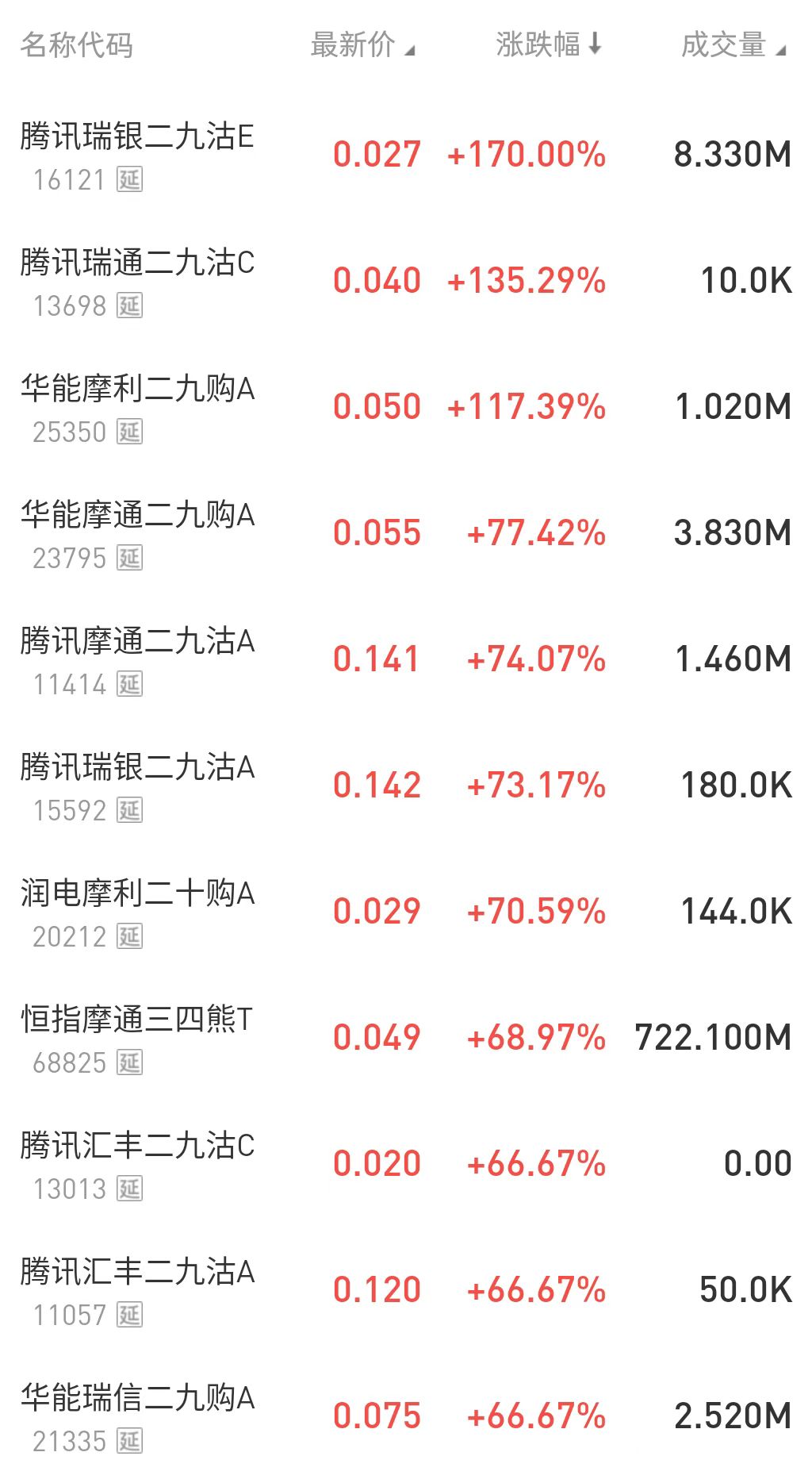Tap 腾讯汇丰二九沽A row 11057
The image size is (812, 1479).
pyautogui.click(x=137, y=1290)
